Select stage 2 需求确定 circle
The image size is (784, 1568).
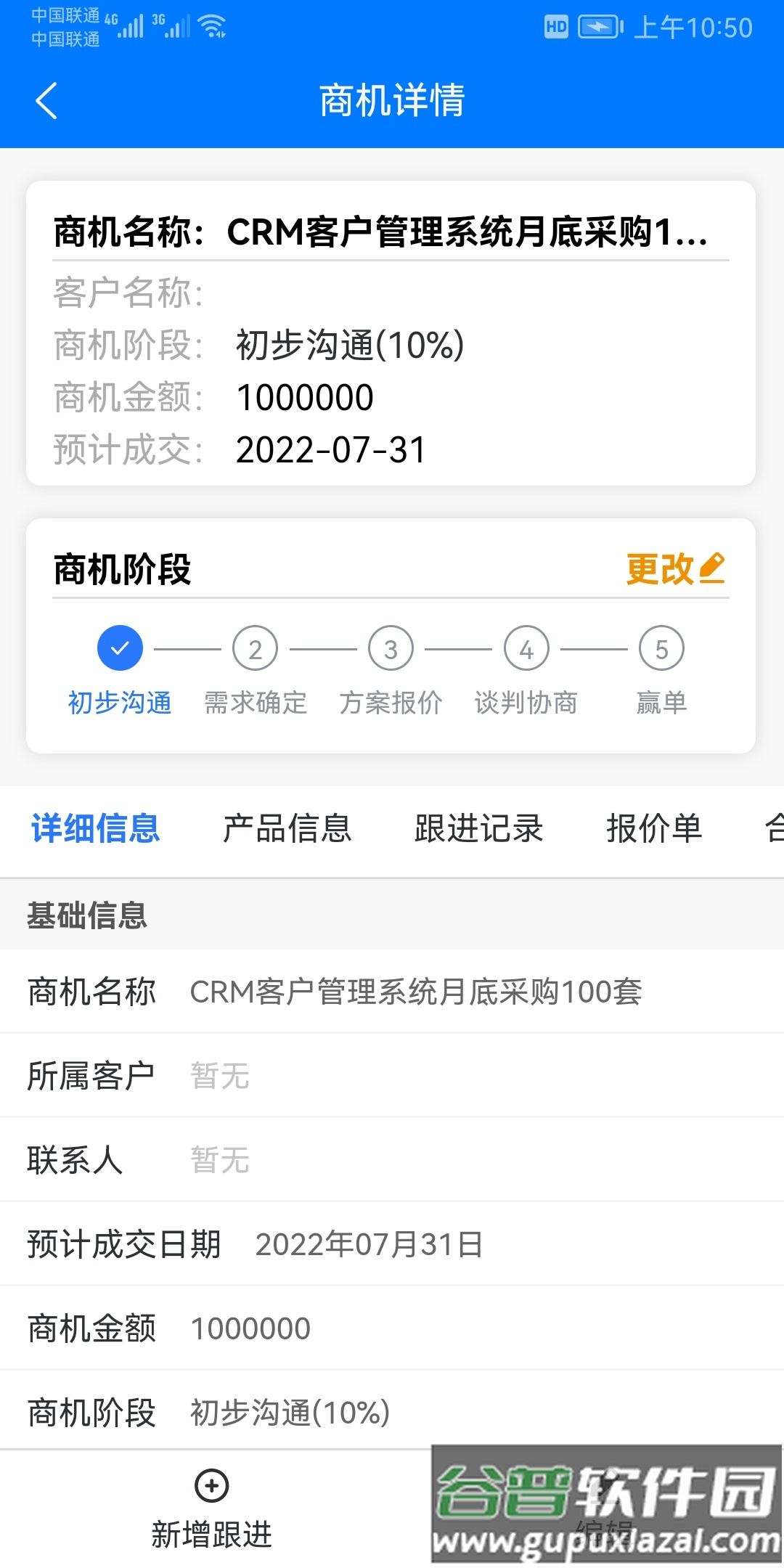click(256, 648)
